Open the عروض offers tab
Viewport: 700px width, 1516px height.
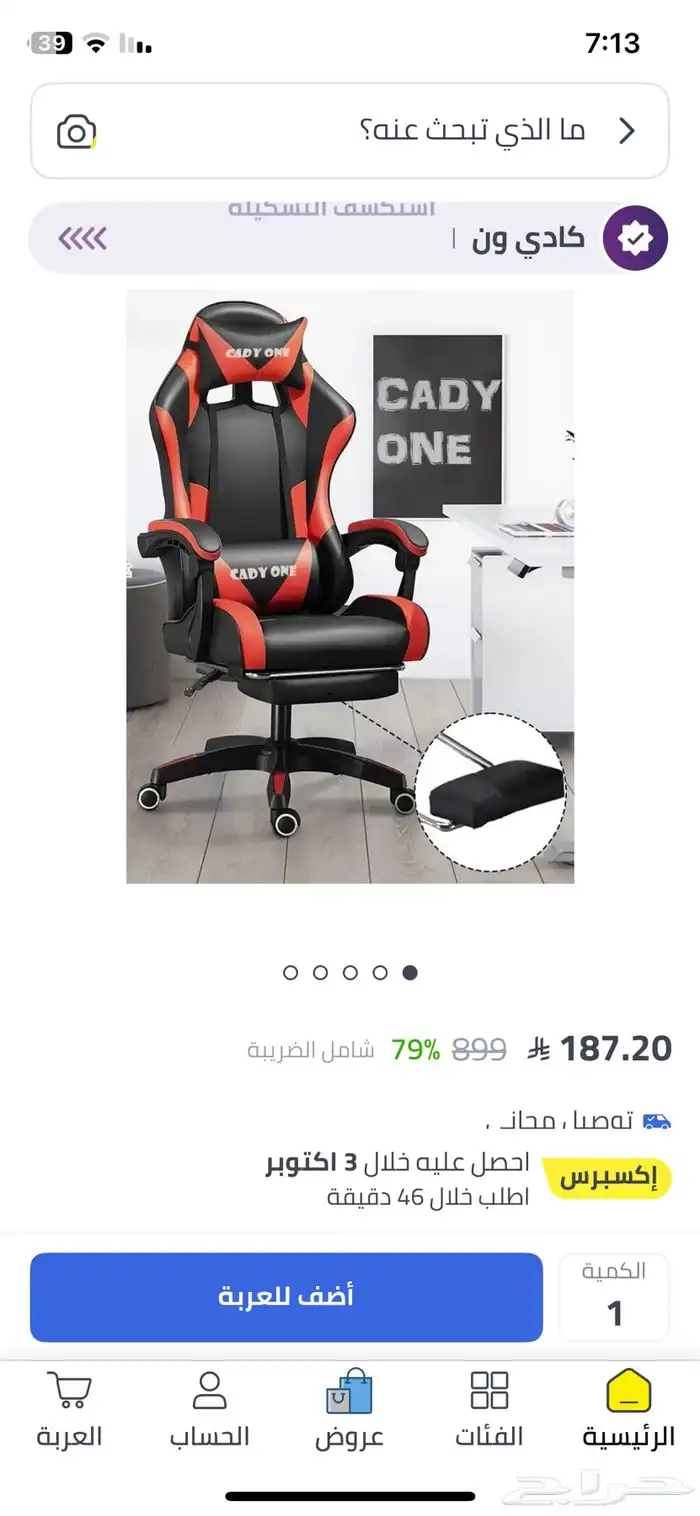tap(349, 1410)
